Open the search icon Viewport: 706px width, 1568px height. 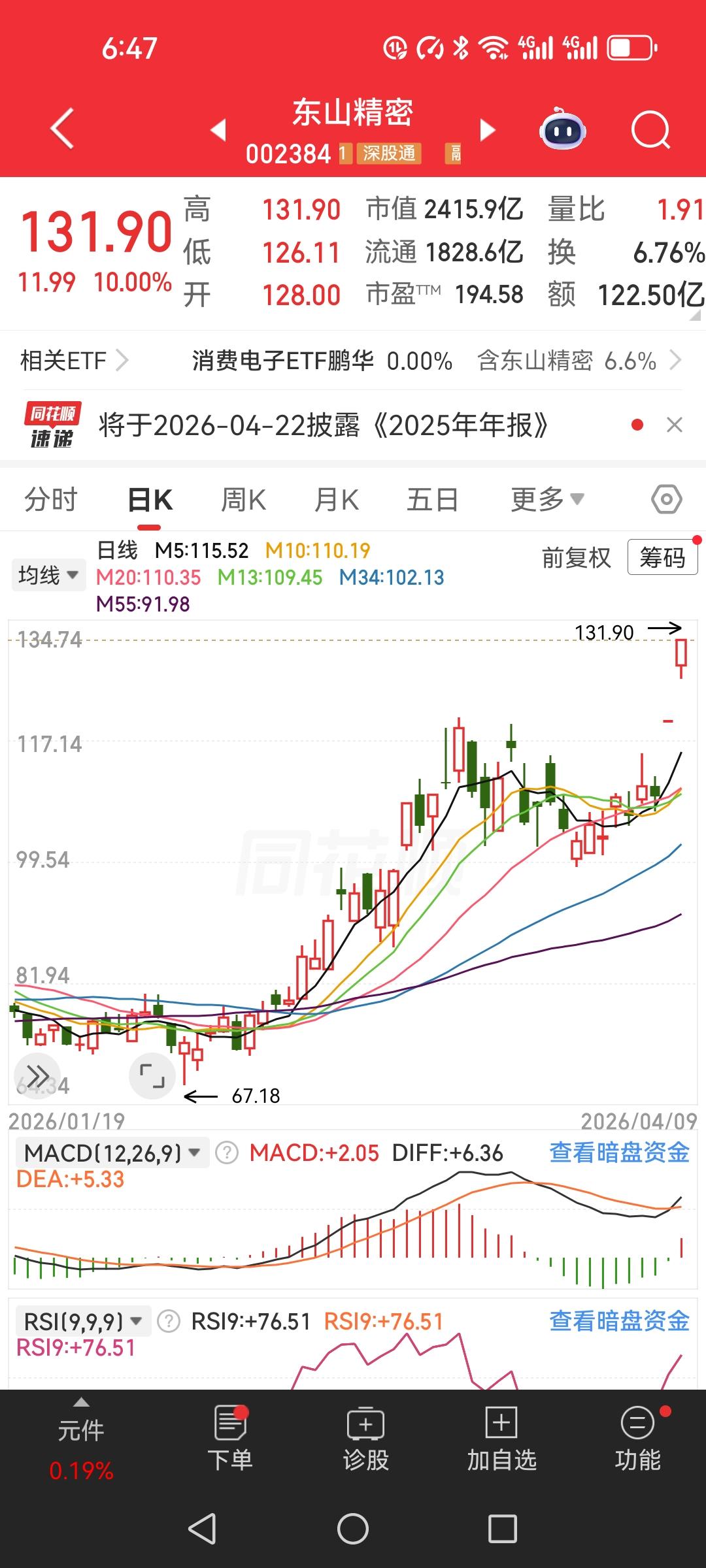pyautogui.click(x=651, y=129)
